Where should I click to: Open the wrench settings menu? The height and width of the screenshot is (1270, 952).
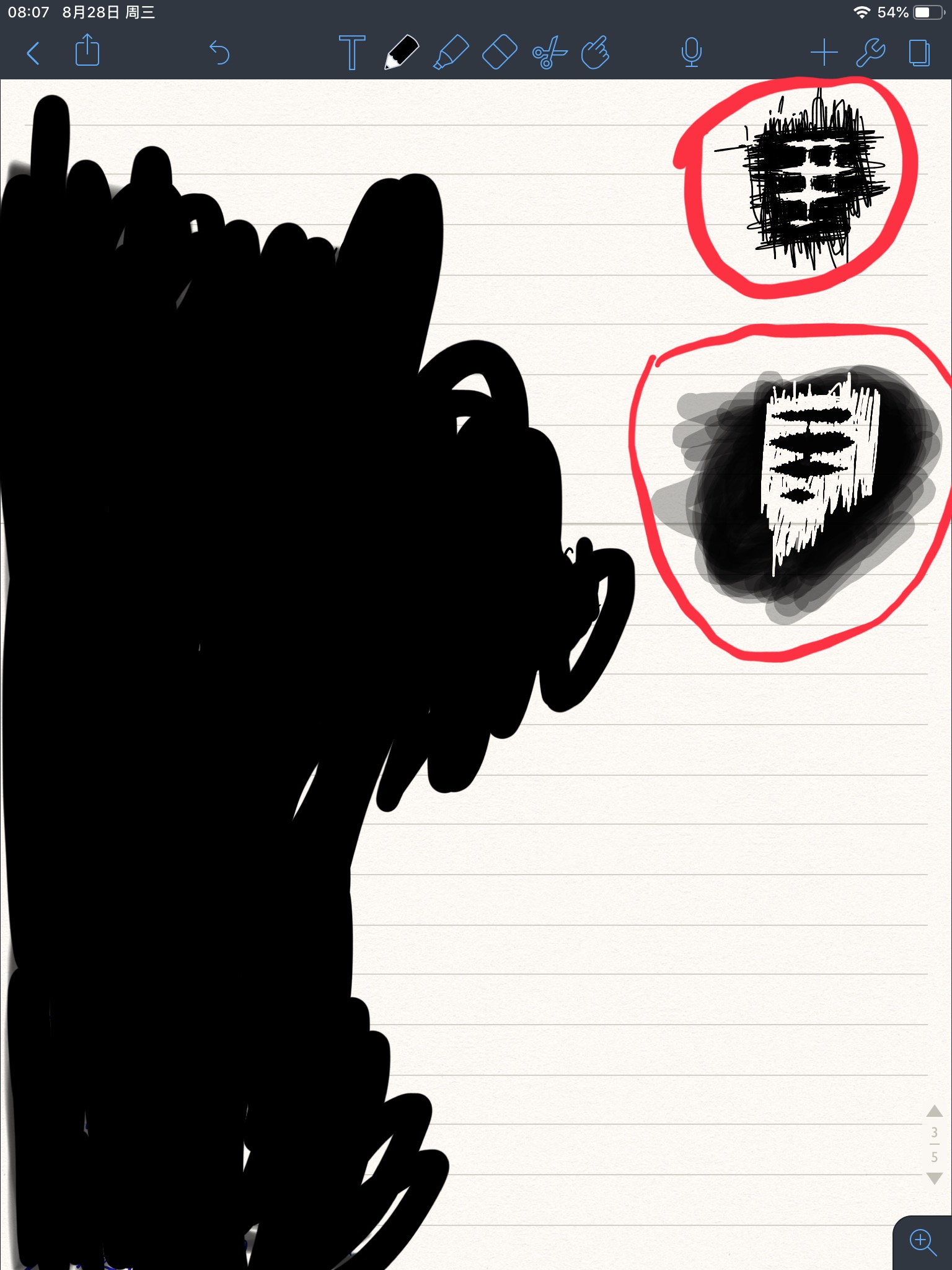point(870,53)
